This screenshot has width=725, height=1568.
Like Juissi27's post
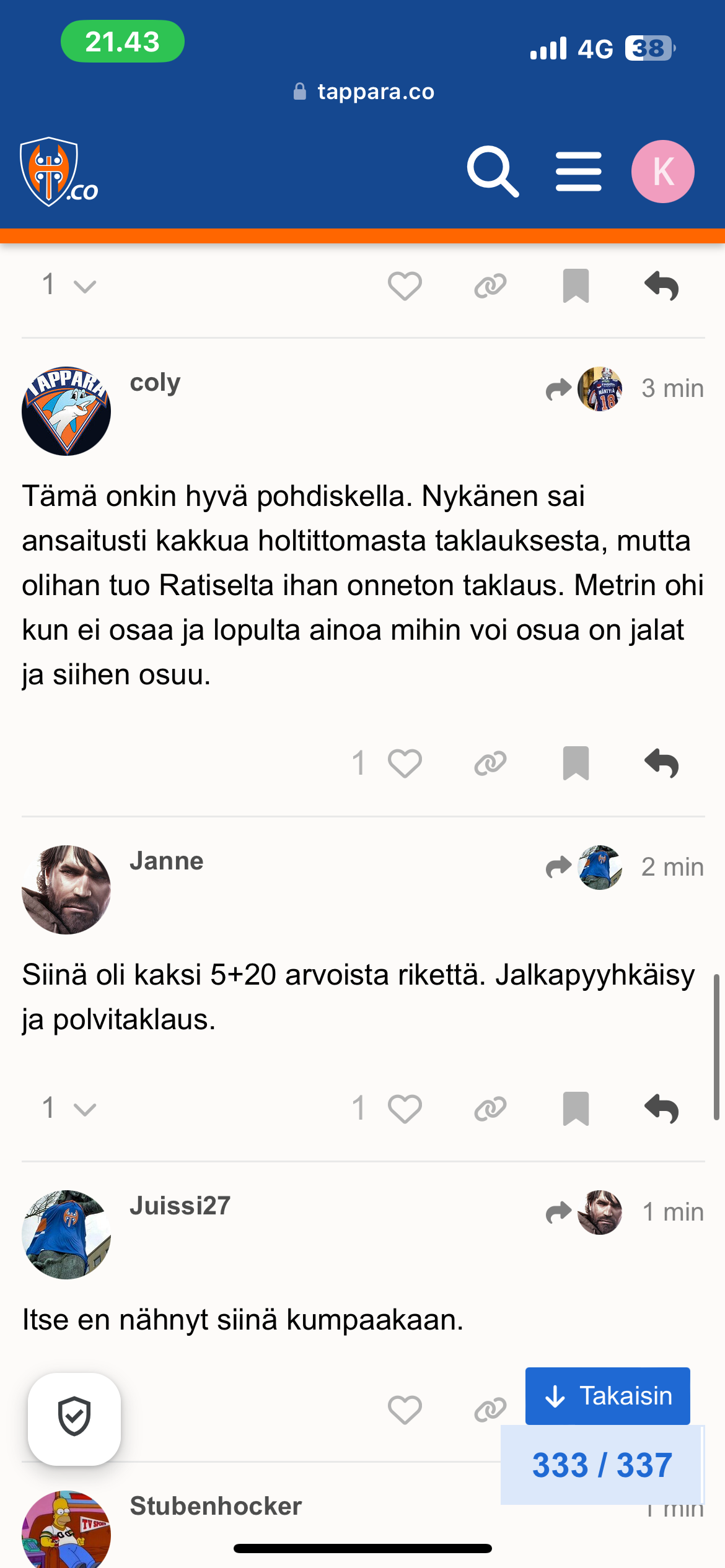[x=405, y=1410]
